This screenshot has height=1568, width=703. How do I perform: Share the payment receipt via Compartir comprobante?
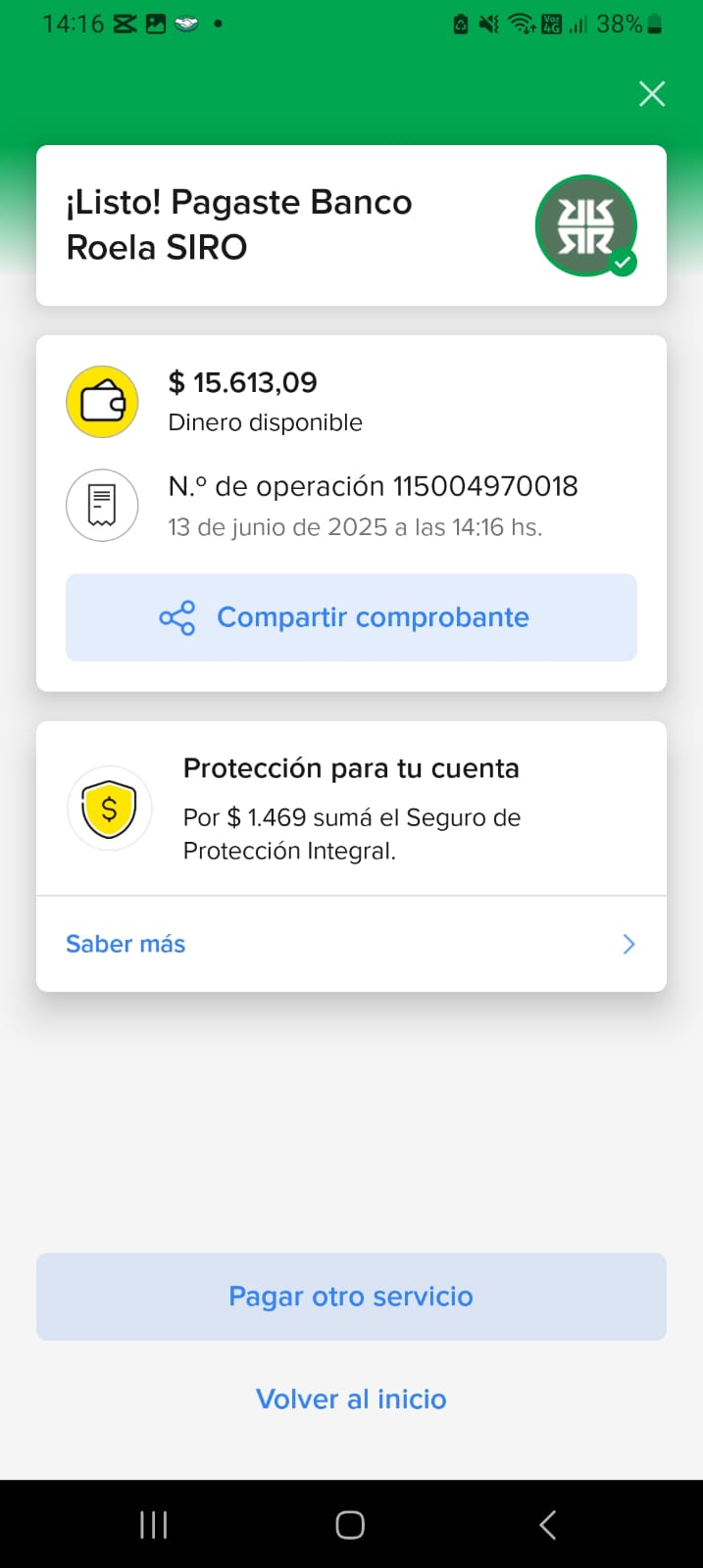tap(351, 617)
